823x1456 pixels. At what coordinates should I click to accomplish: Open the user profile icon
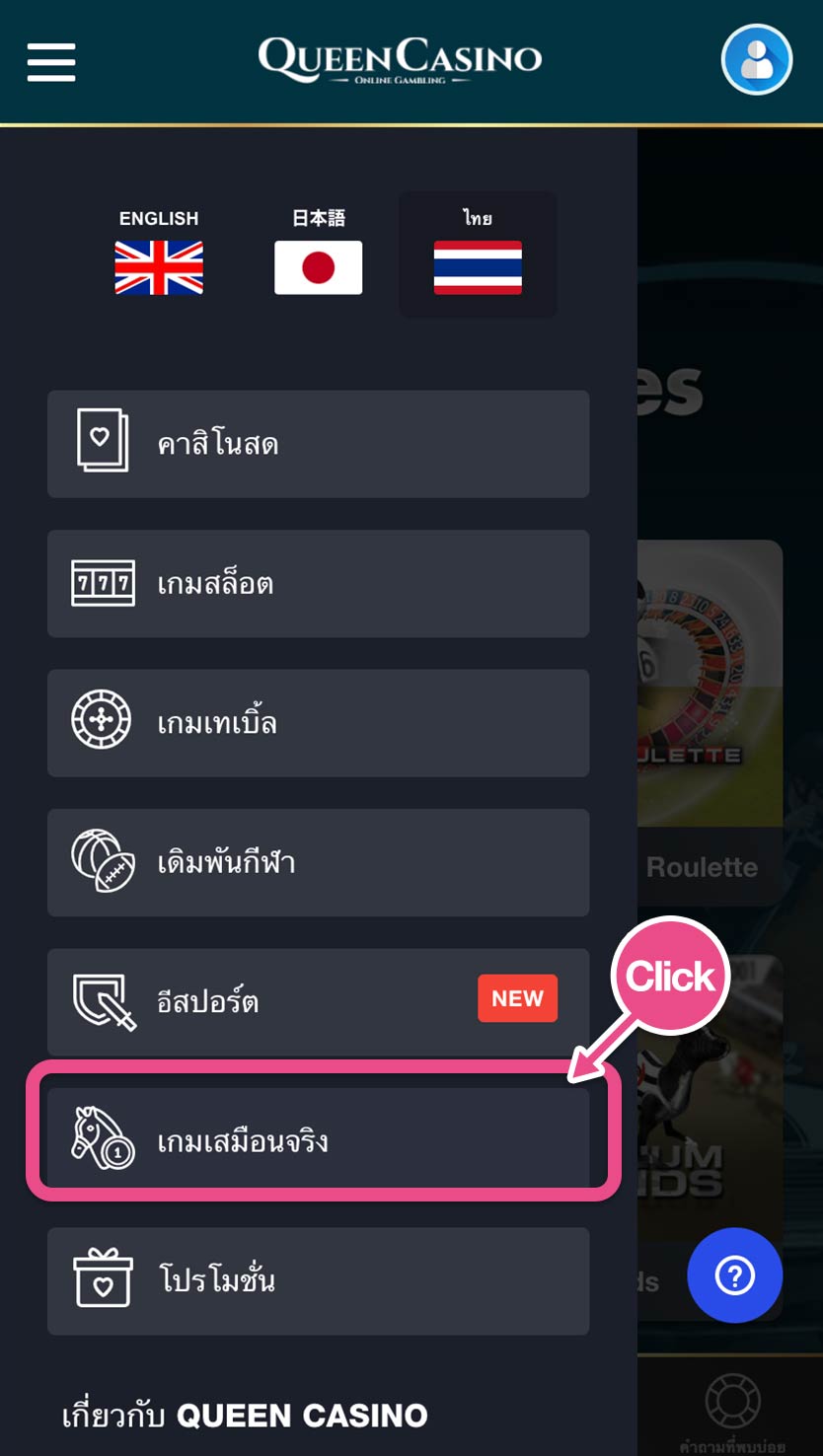pyautogui.click(x=757, y=60)
